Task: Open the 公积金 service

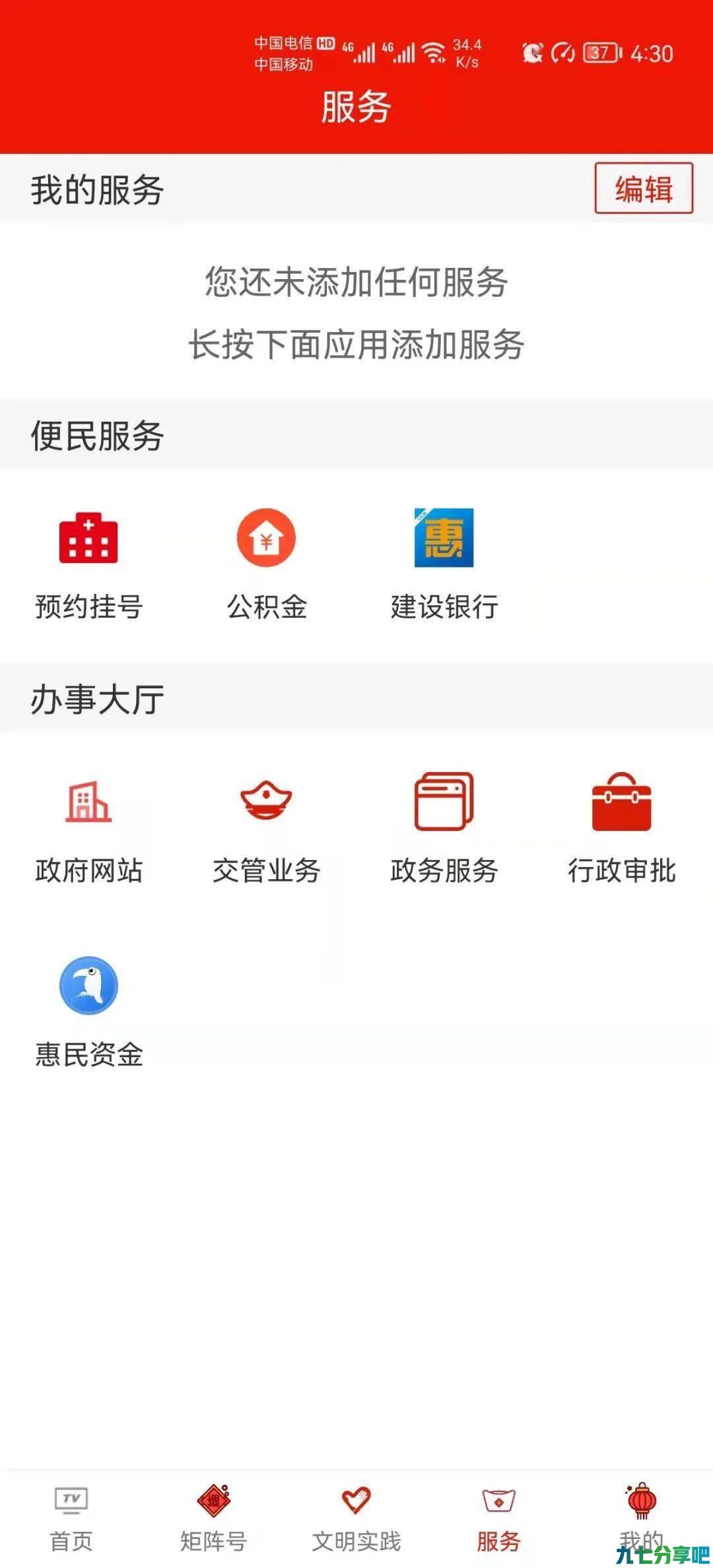Action: tap(267, 566)
